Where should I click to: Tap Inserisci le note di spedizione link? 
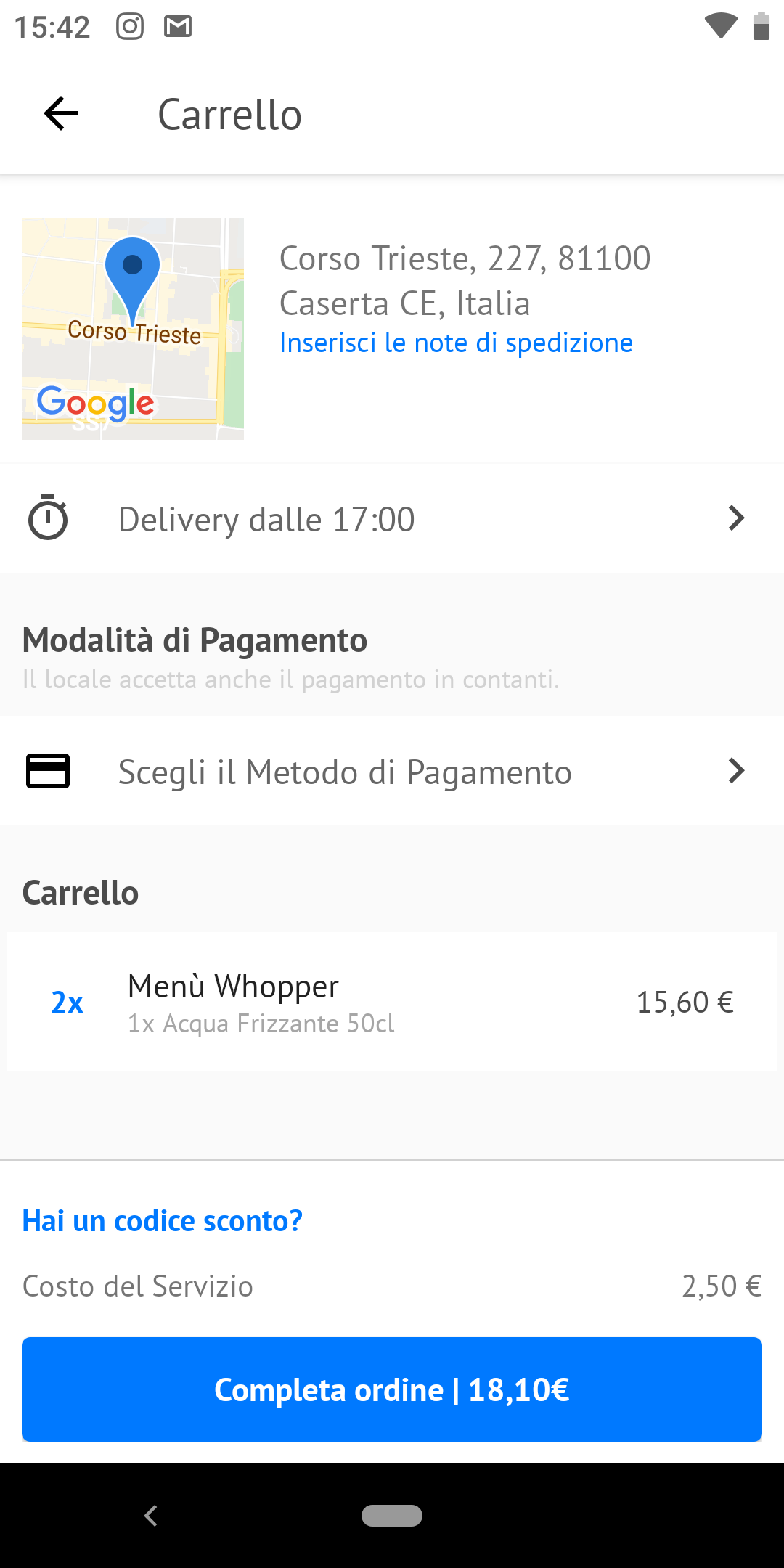pos(456,343)
